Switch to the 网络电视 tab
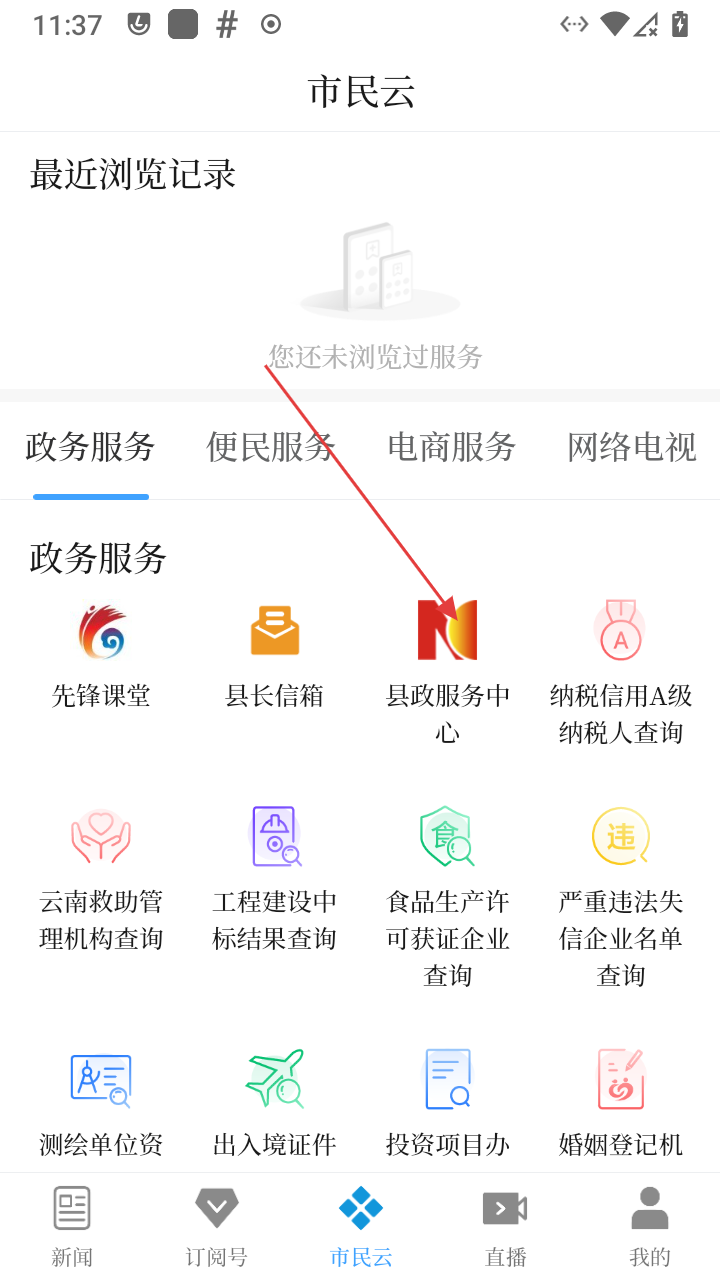 pyautogui.click(x=631, y=447)
